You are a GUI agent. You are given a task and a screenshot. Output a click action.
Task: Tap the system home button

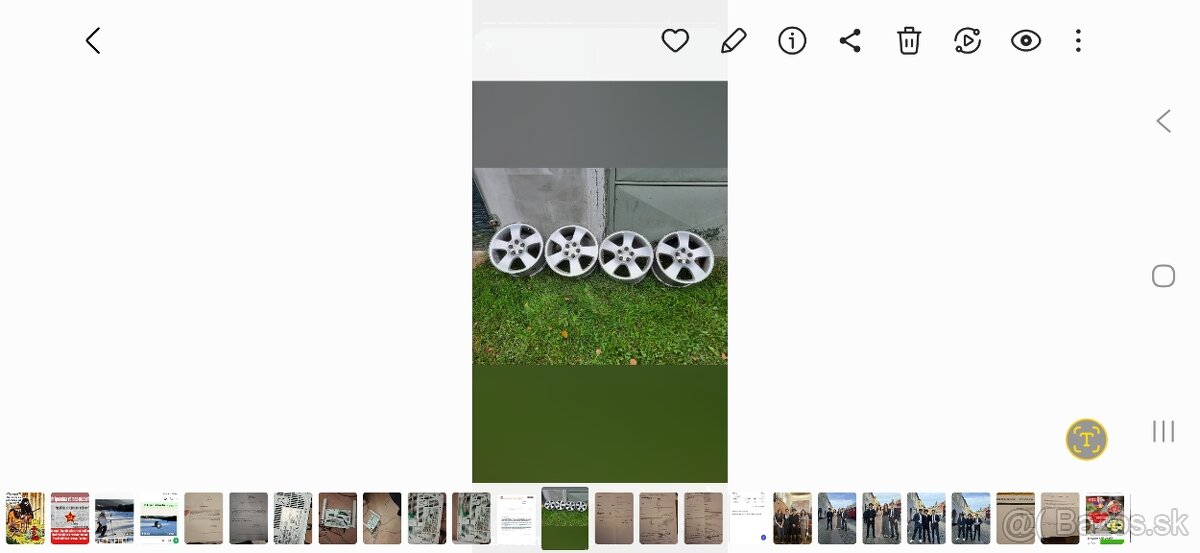click(1163, 276)
